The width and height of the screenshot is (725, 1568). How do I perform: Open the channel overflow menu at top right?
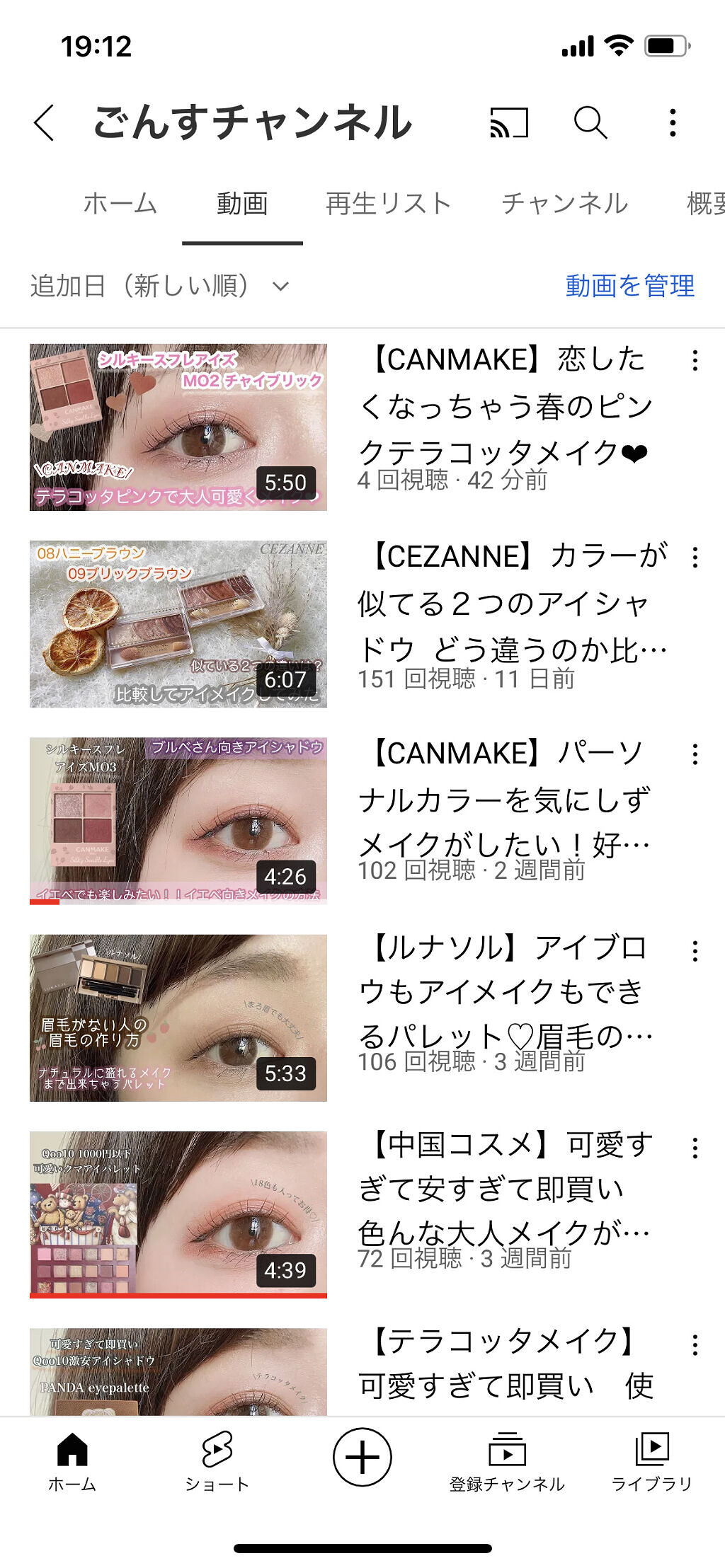[674, 124]
